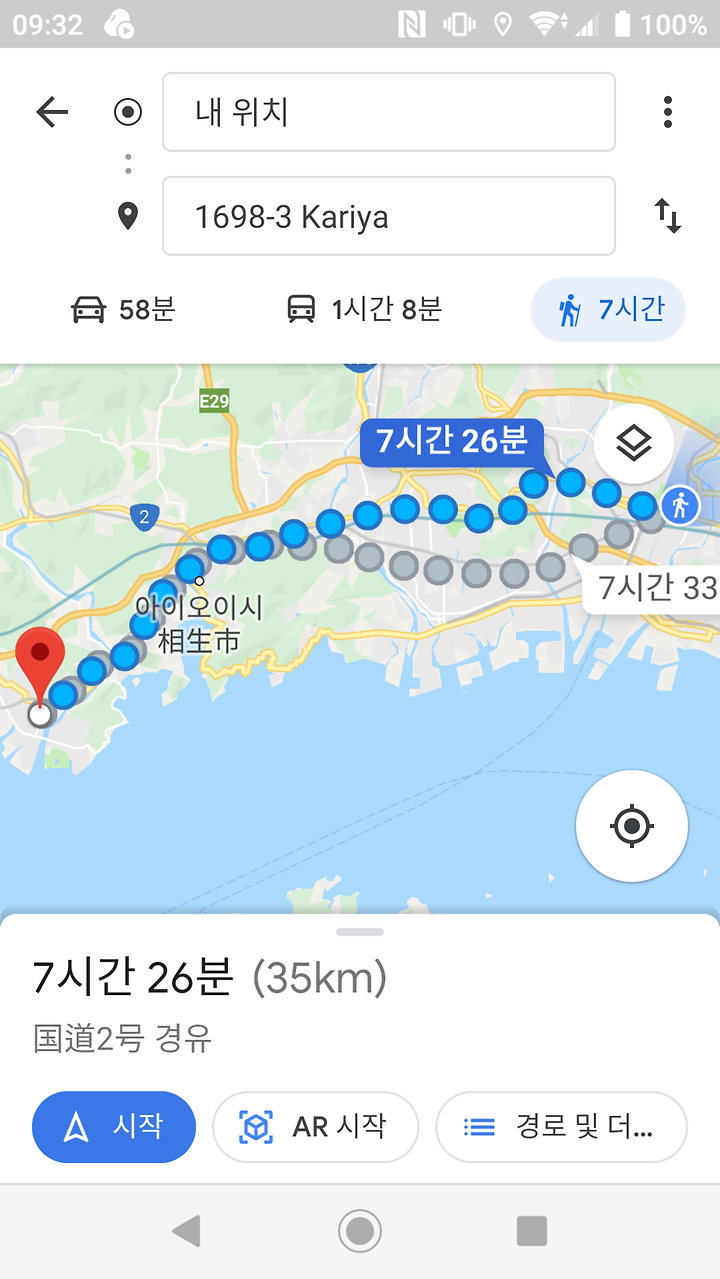
Task: Open recent apps via the square button
Action: tap(531, 1231)
